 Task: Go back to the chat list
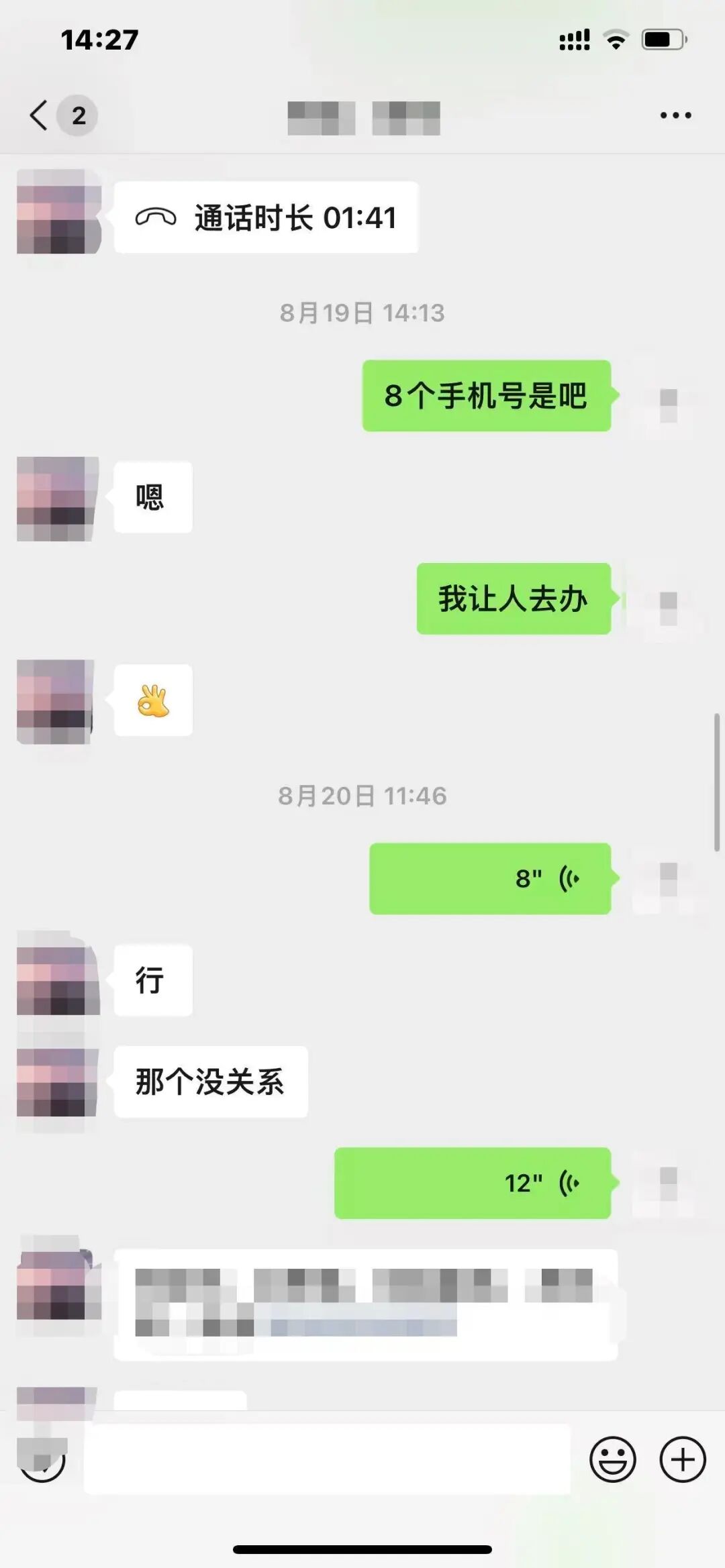[x=39, y=115]
